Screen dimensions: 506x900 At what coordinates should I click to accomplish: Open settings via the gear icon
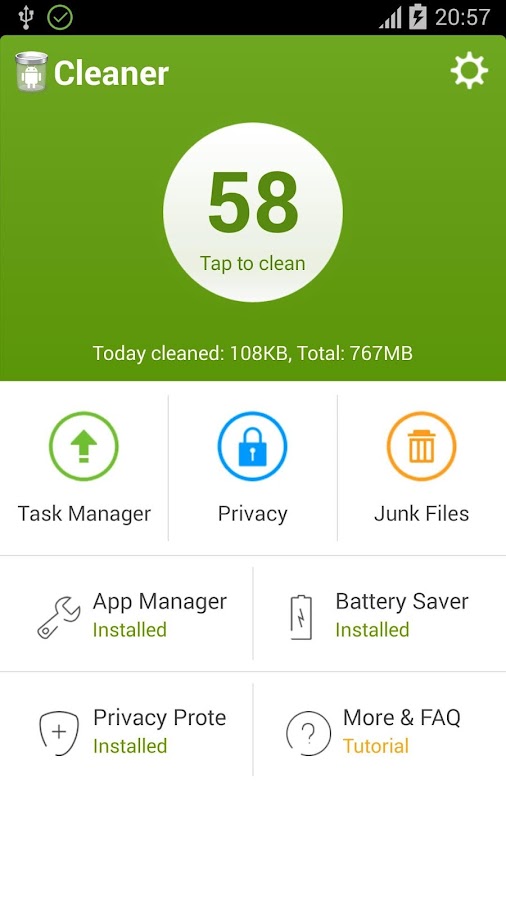[x=469, y=71]
